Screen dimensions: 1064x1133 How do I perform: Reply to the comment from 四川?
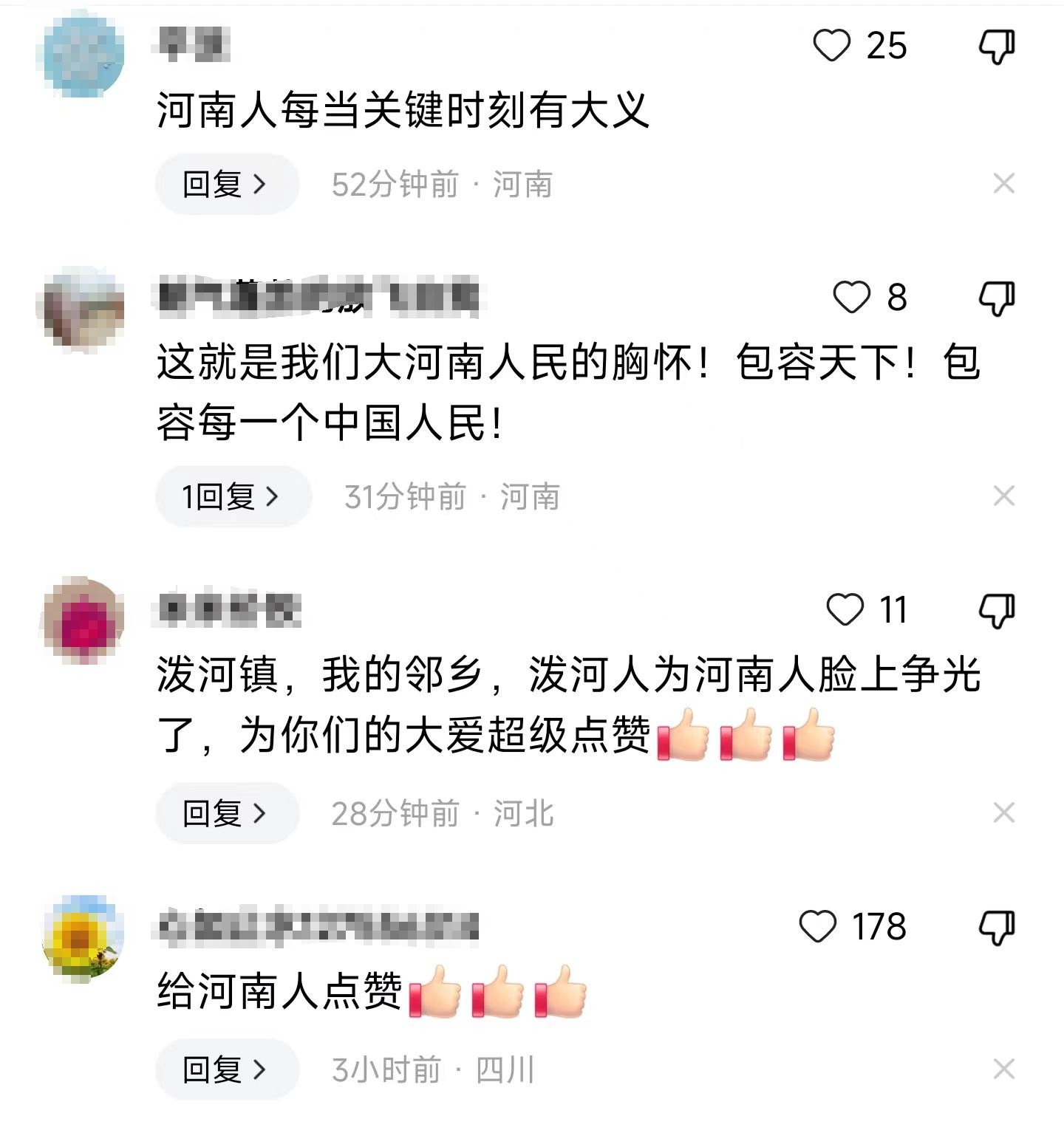(225, 1069)
